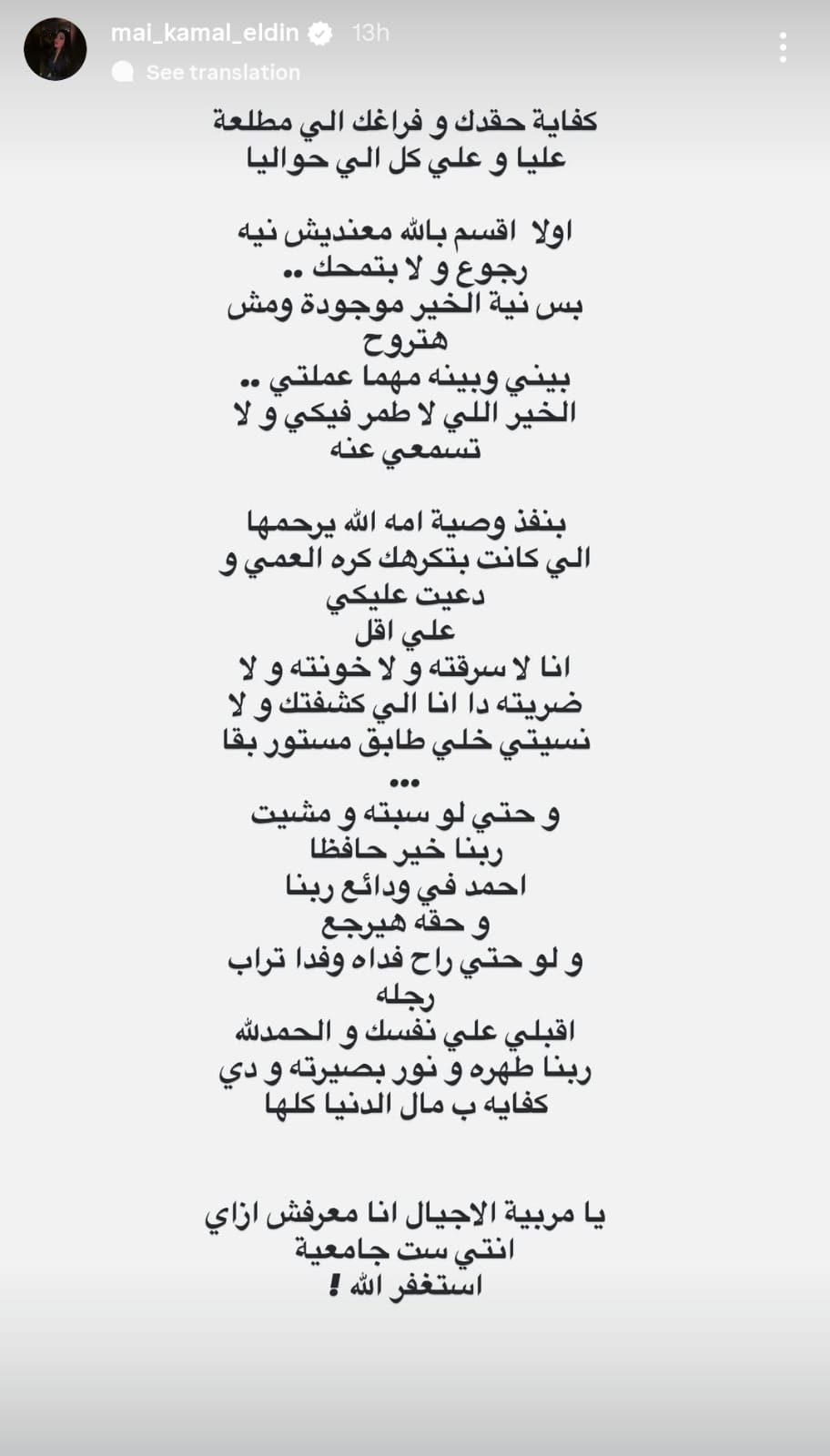The width and height of the screenshot is (830, 1456).
Task: Tap See translation for the story
Action: (x=222, y=73)
